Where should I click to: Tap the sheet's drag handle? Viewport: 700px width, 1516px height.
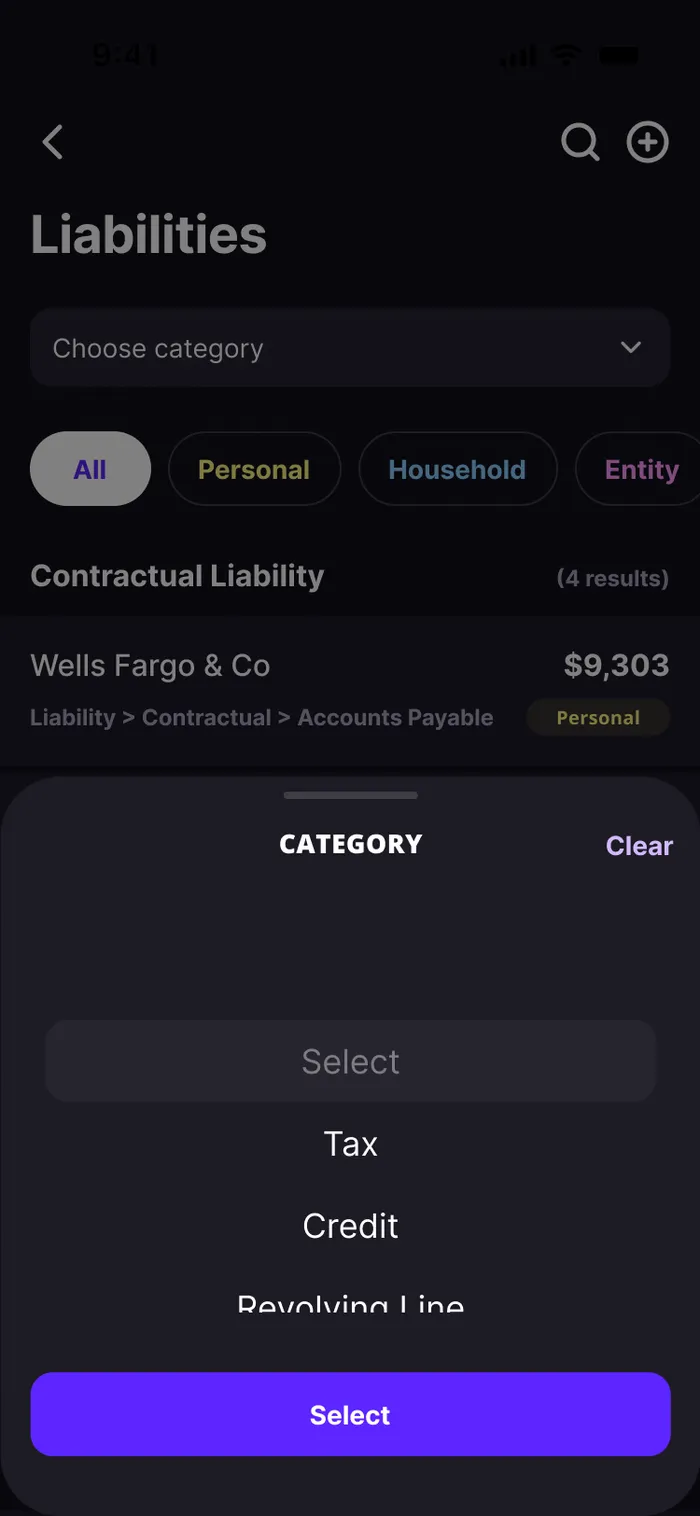pos(350,796)
